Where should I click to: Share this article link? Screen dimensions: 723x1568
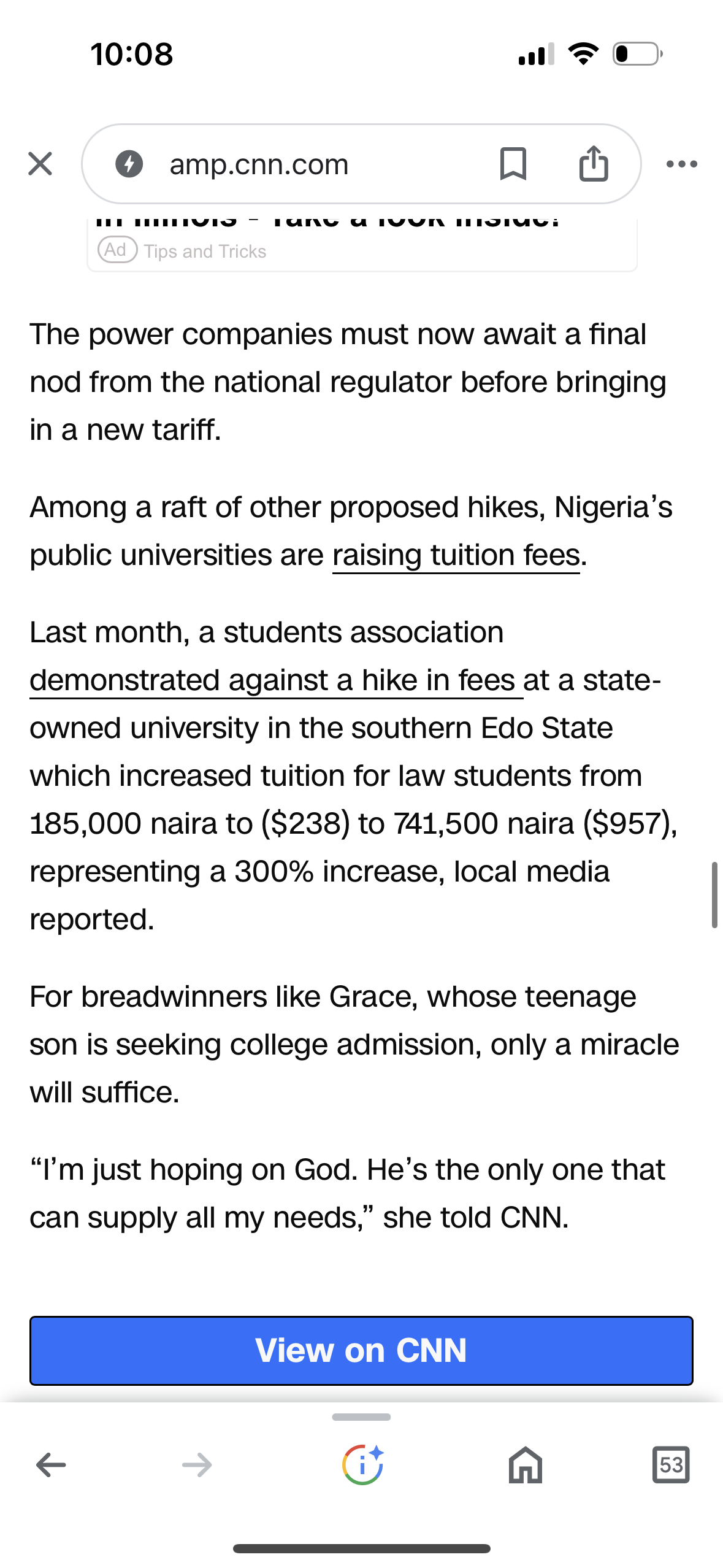[593, 164]
